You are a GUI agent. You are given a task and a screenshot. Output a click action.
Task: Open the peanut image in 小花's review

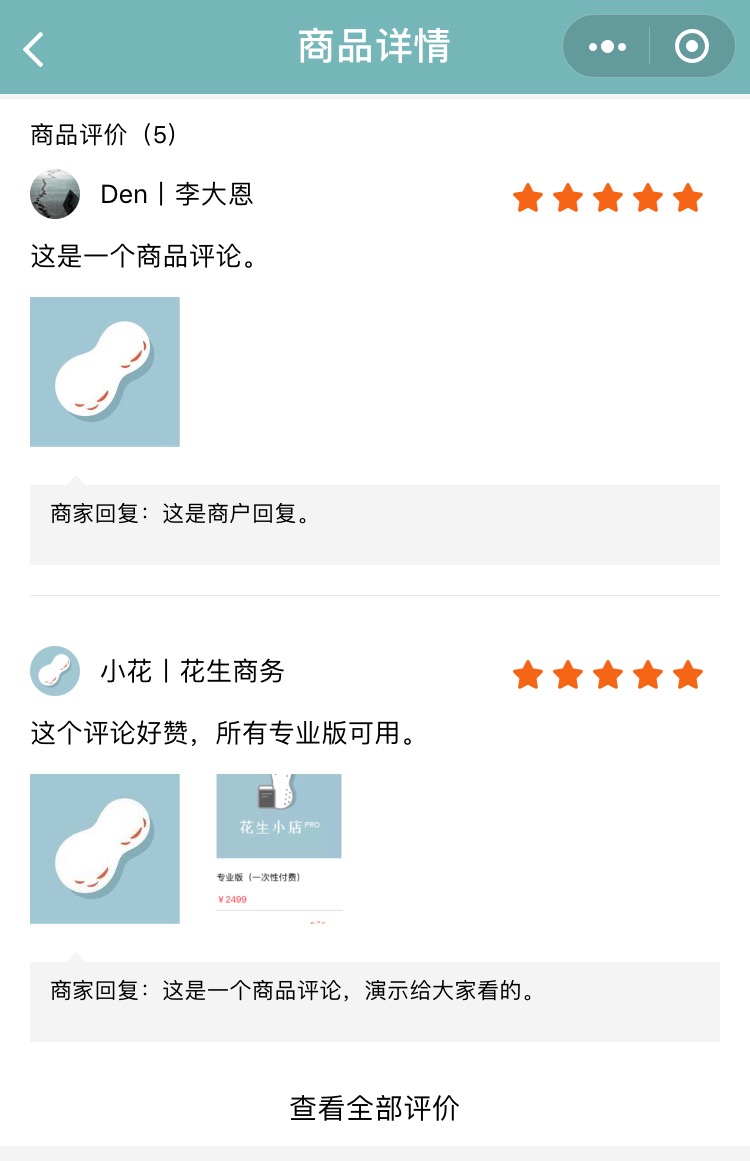point(105,849)
